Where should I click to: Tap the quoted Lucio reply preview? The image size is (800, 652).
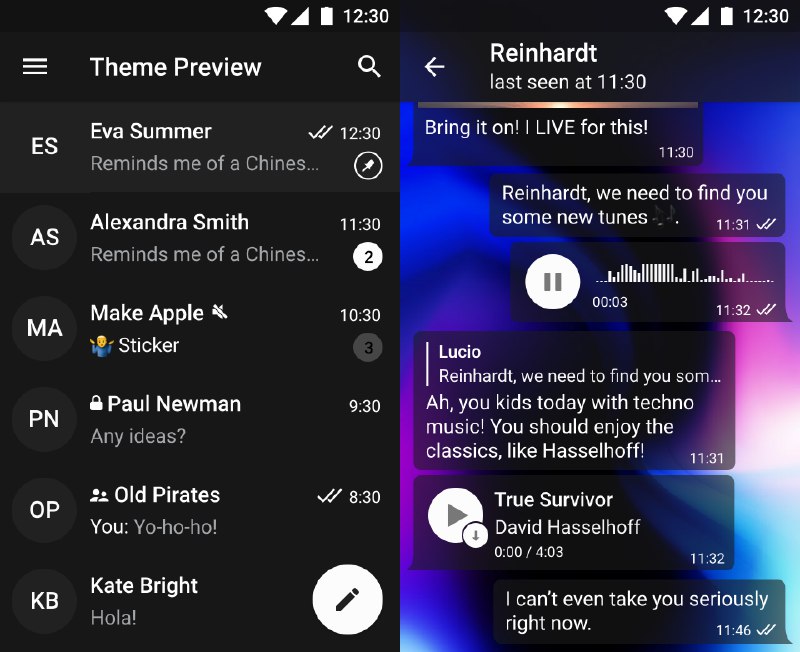pyautogui.click(x=574, y=364)
